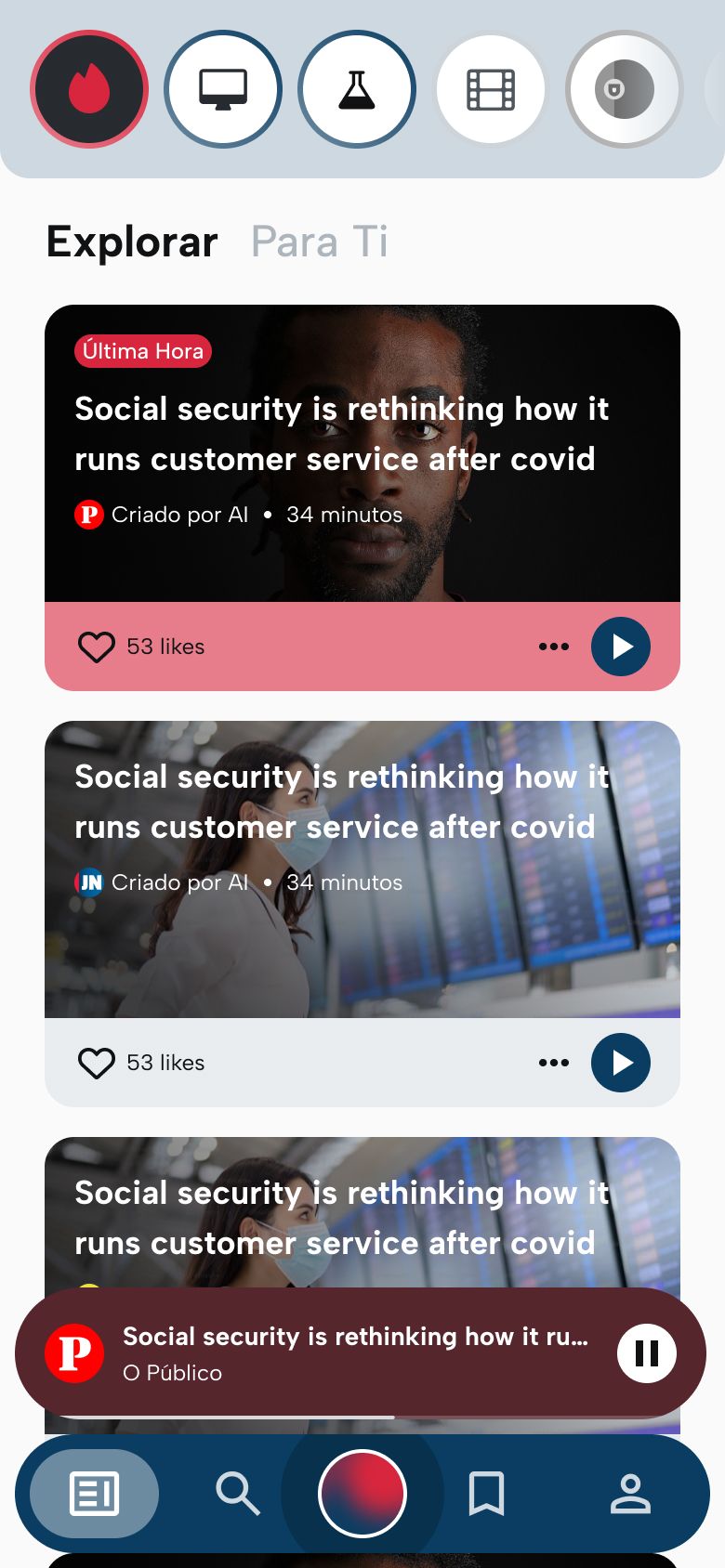Open the film reel category icon
This screenshot has height=1568, width=725.
point(491,89)
